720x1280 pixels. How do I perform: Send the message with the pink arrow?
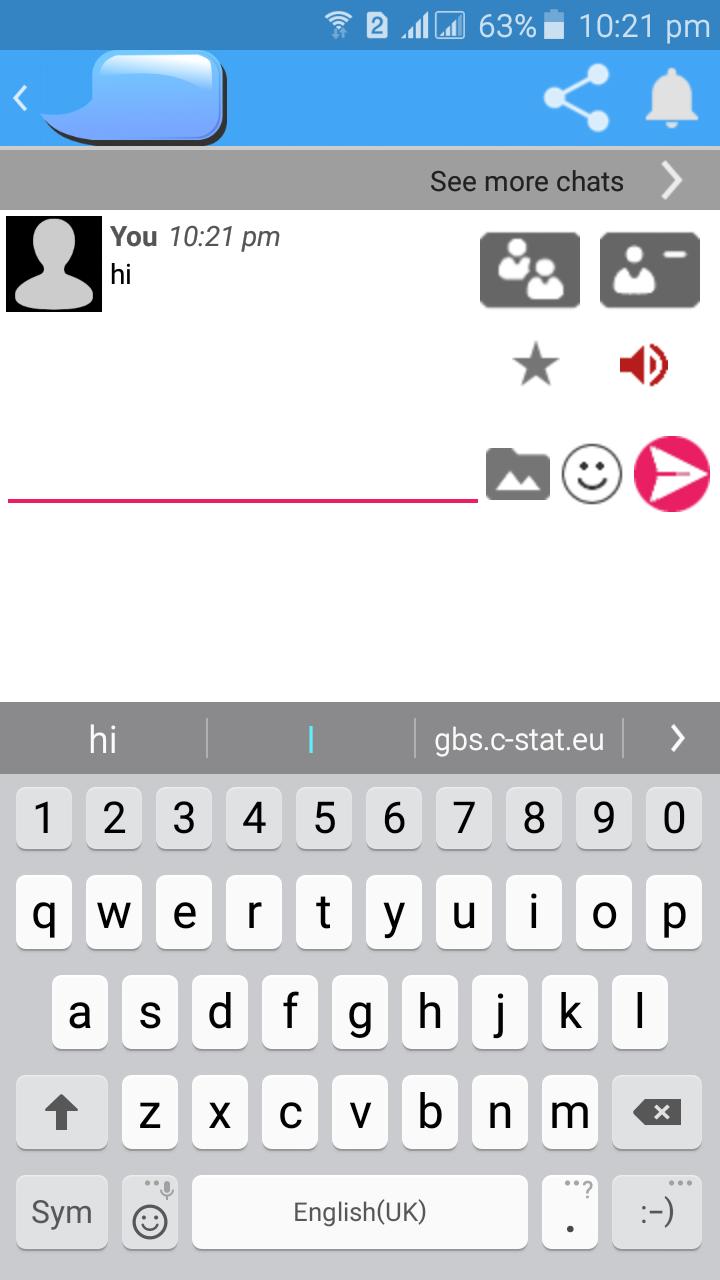[671, 474]
